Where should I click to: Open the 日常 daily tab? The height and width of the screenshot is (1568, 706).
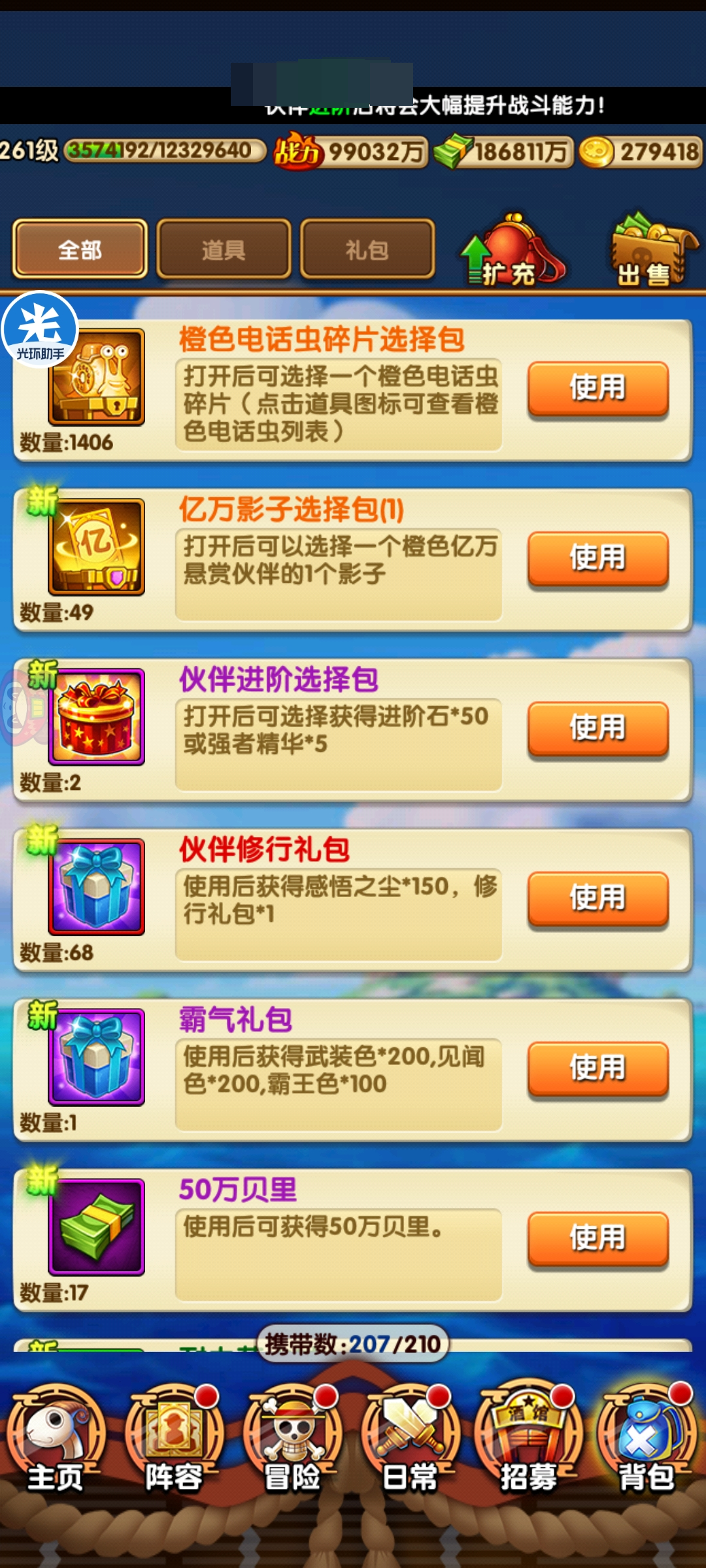pos(410,1441)
